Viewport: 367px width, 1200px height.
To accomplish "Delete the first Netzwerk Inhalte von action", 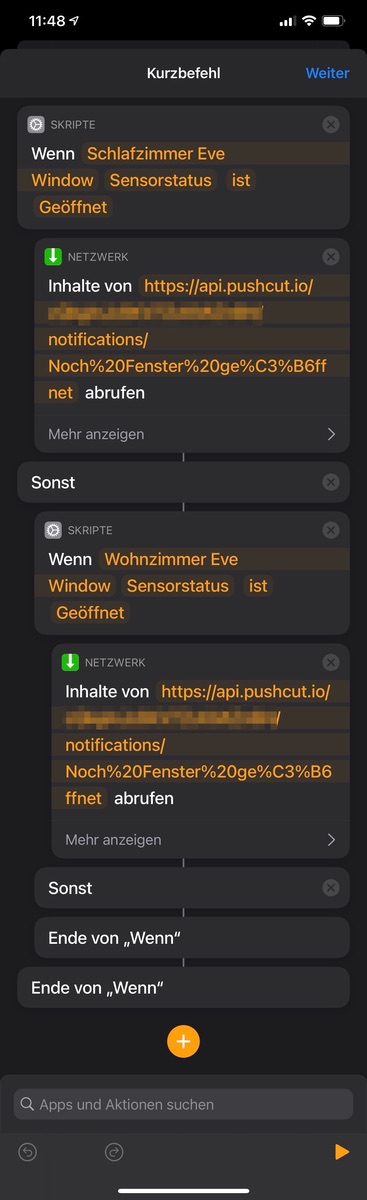I will point(331,257).
